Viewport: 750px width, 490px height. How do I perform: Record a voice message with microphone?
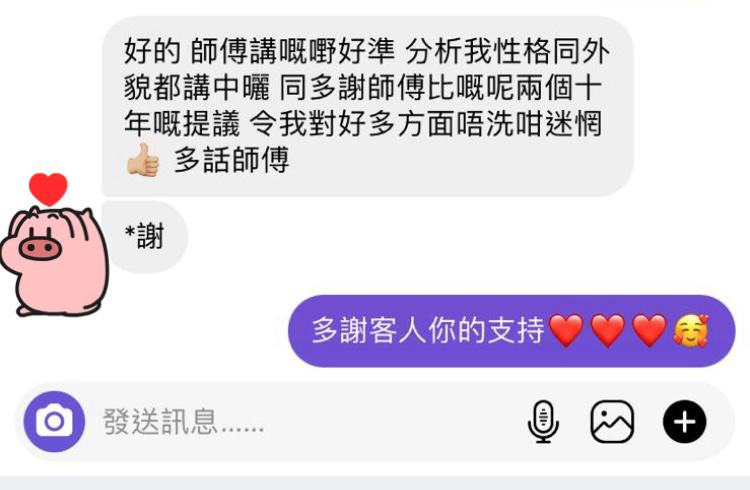(x=543, y=422)
